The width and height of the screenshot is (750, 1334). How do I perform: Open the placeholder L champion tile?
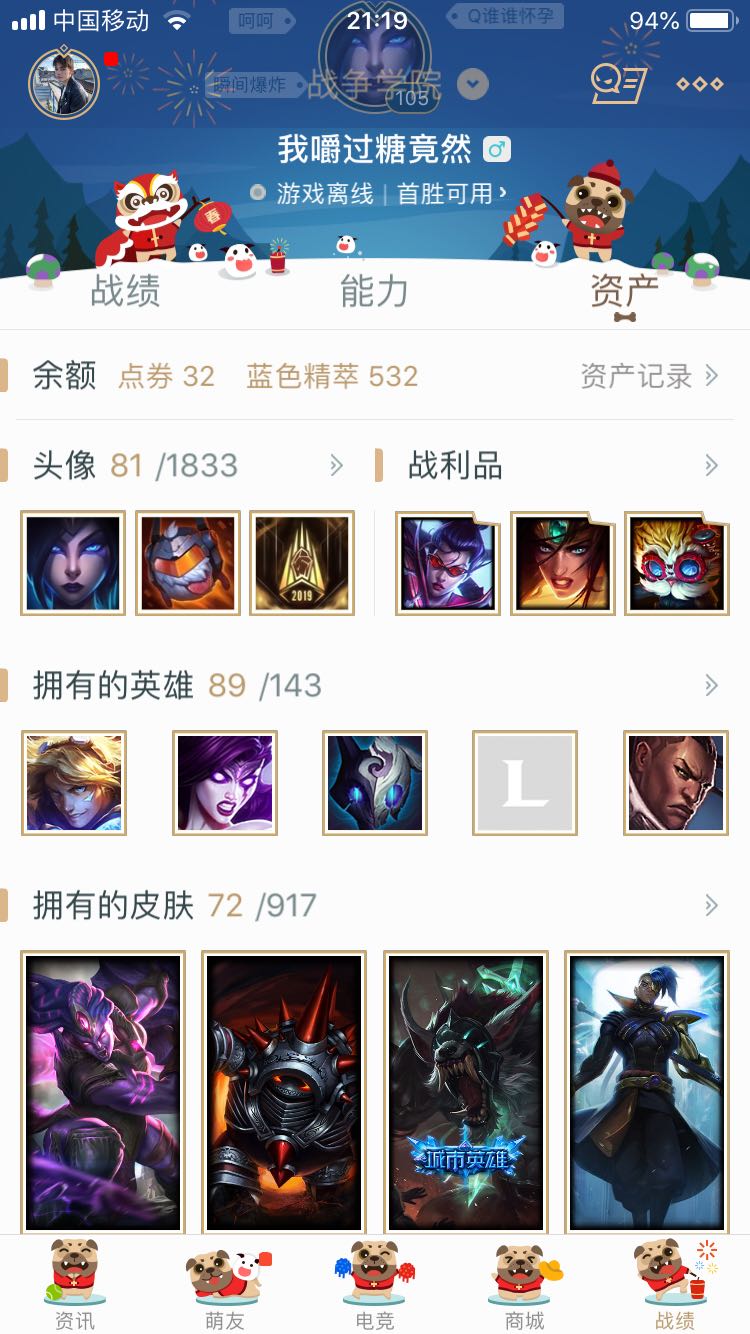[525, 783]
